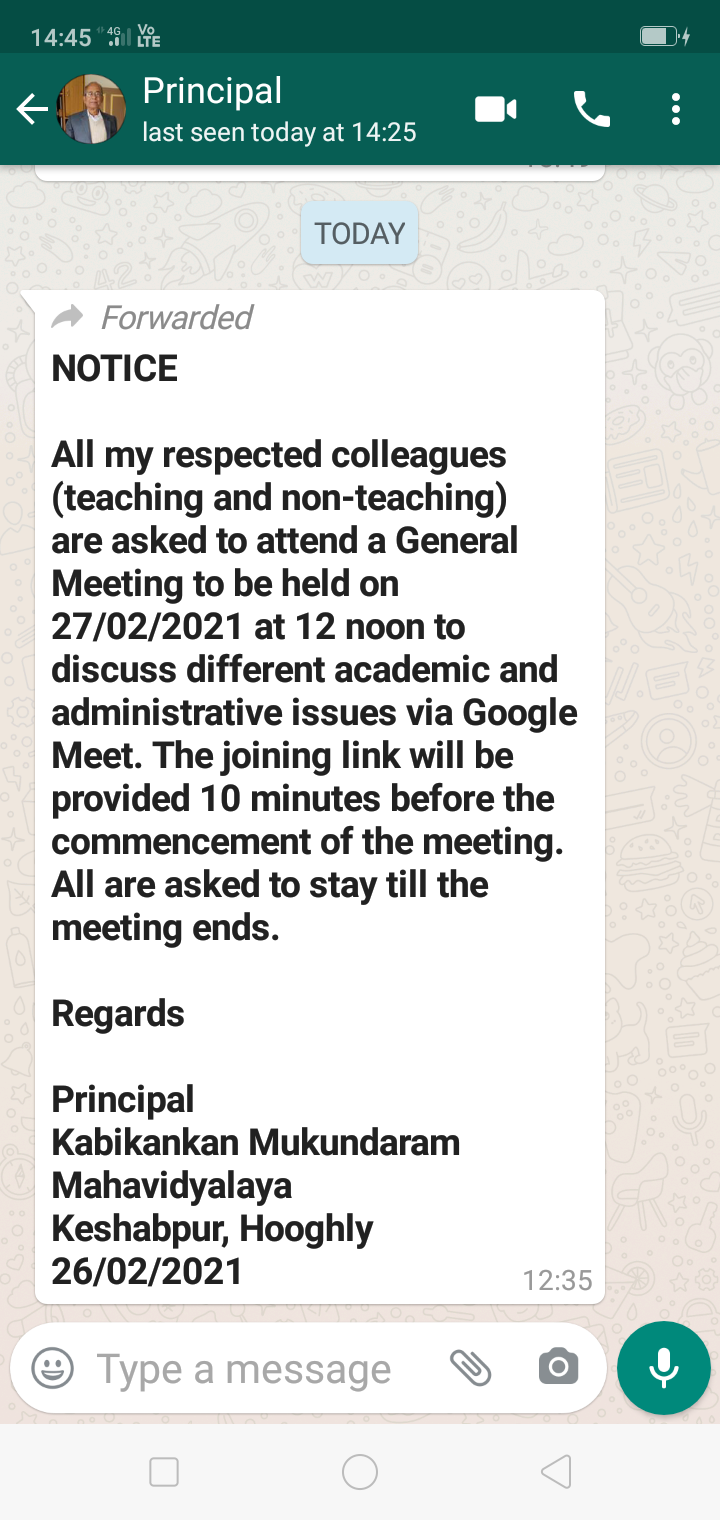Open the emoji picker
The height and width of the screenshot is (1520, 720).
tap(52, 1368)
